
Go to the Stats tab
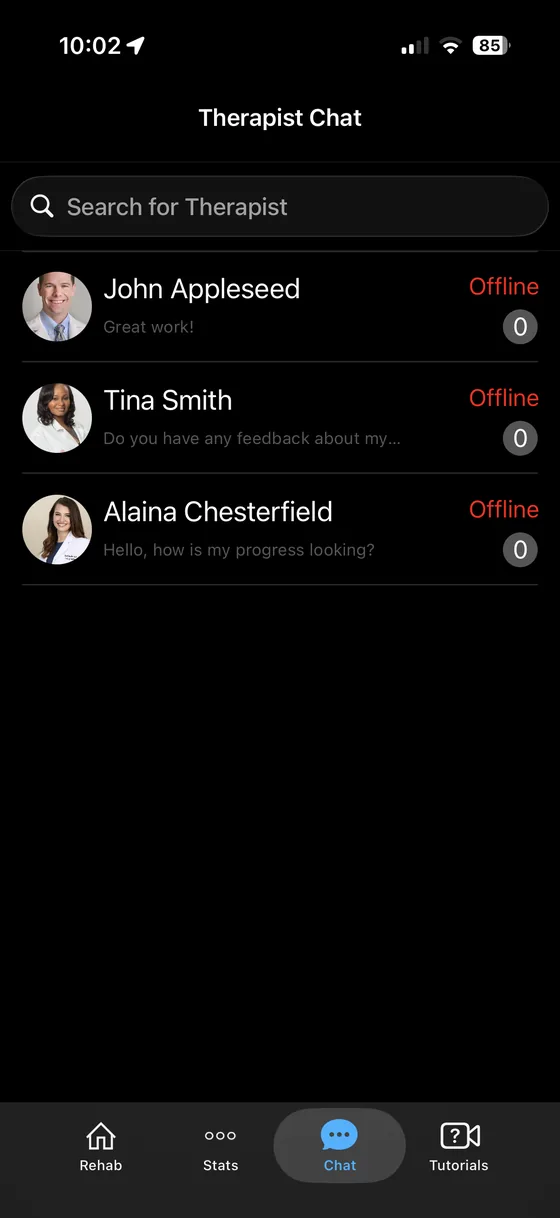tap(220, 1146)
